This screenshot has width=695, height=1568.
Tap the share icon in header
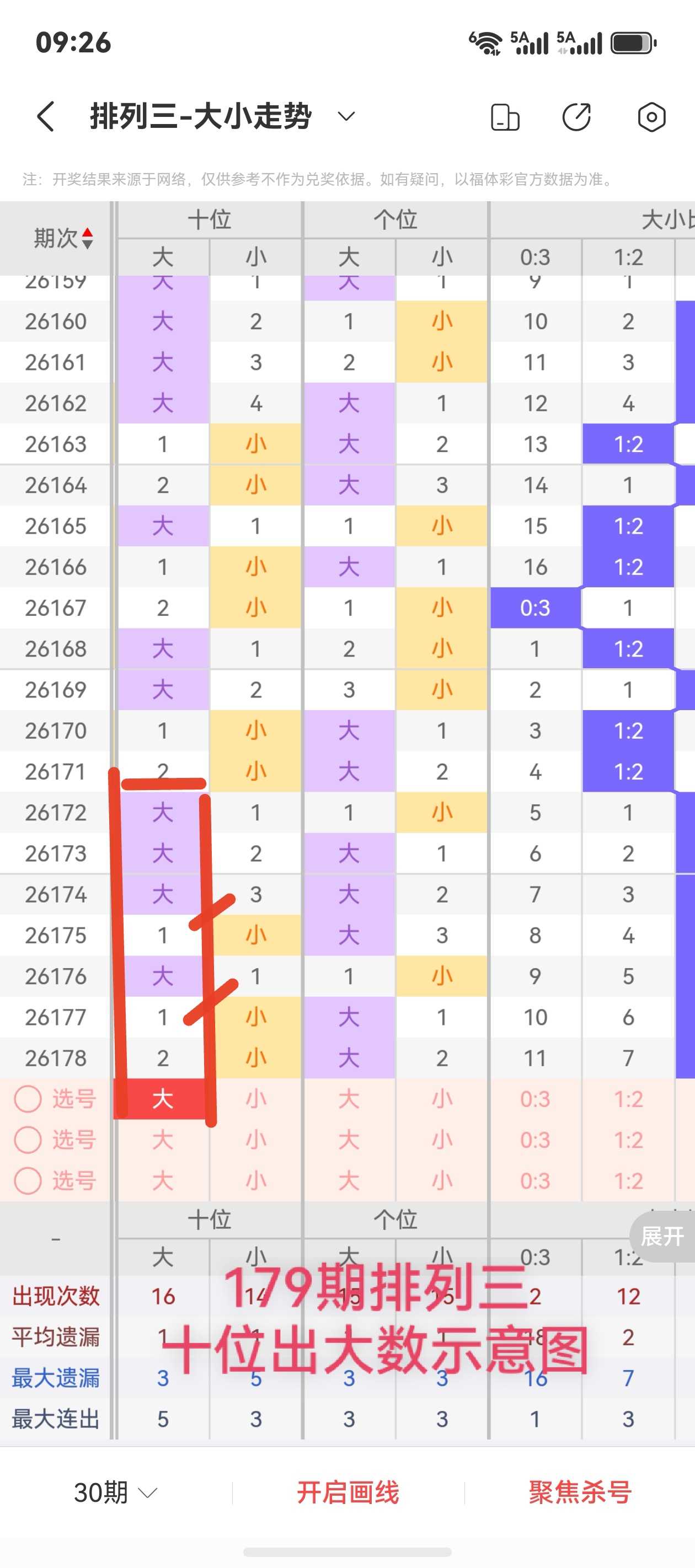click(x=576, y=117)
